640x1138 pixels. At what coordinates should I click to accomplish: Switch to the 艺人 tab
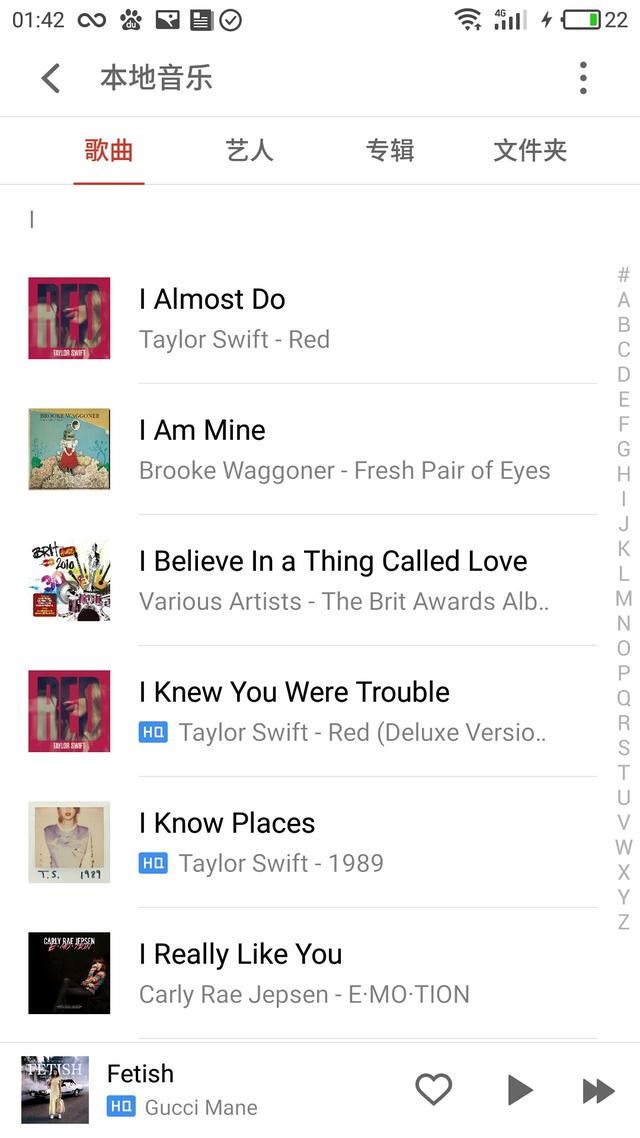pos(249,151)
